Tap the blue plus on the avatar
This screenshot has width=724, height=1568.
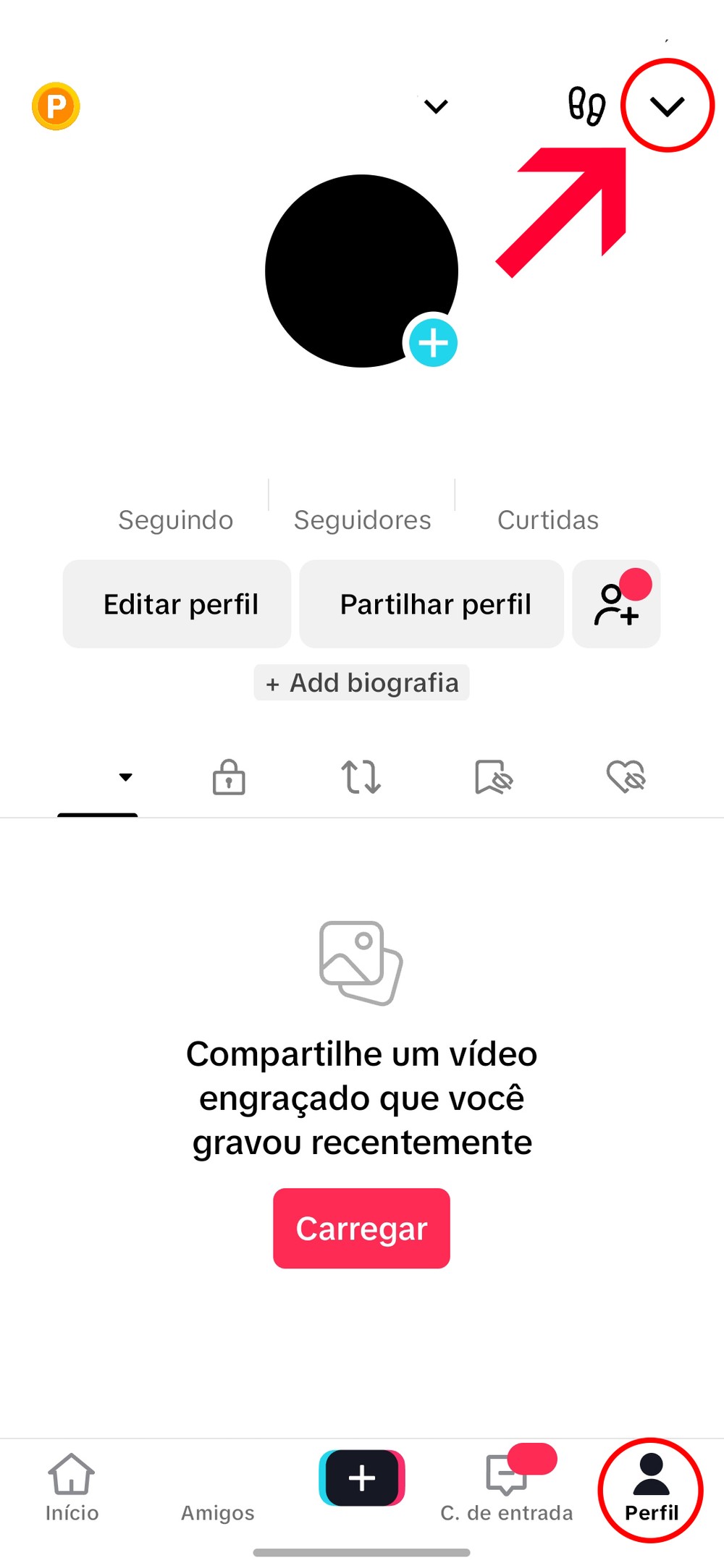[x=433, y=343]
